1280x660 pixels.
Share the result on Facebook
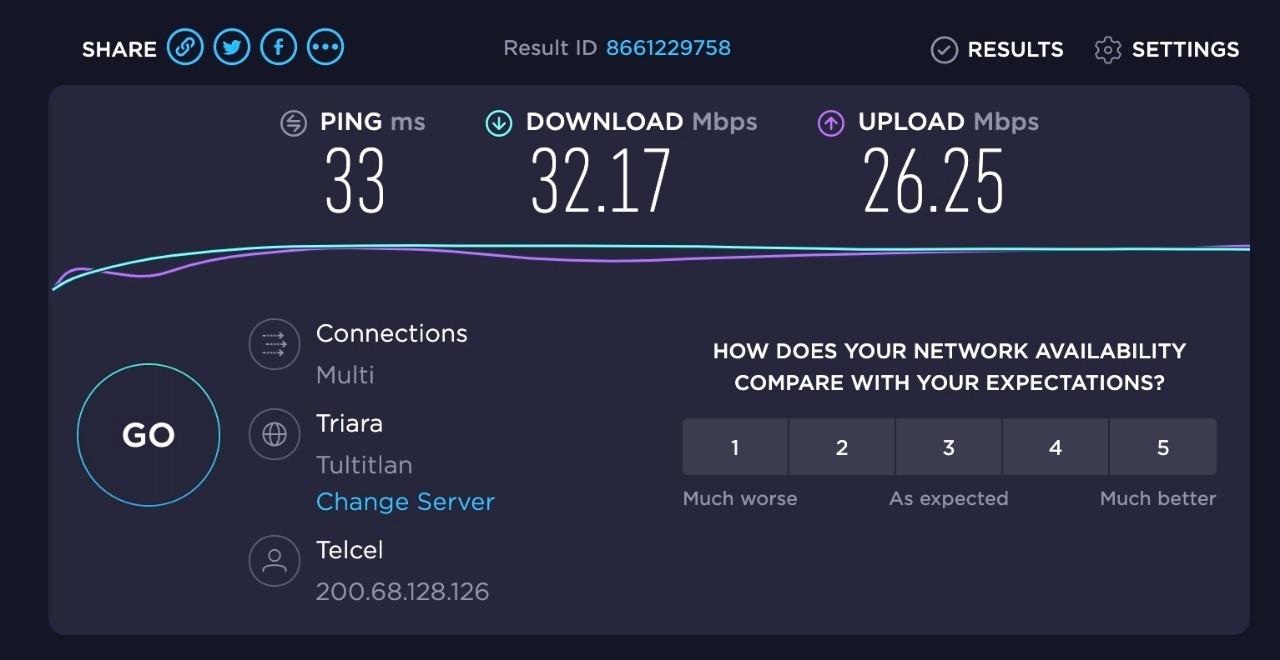(x=279, y=47)
